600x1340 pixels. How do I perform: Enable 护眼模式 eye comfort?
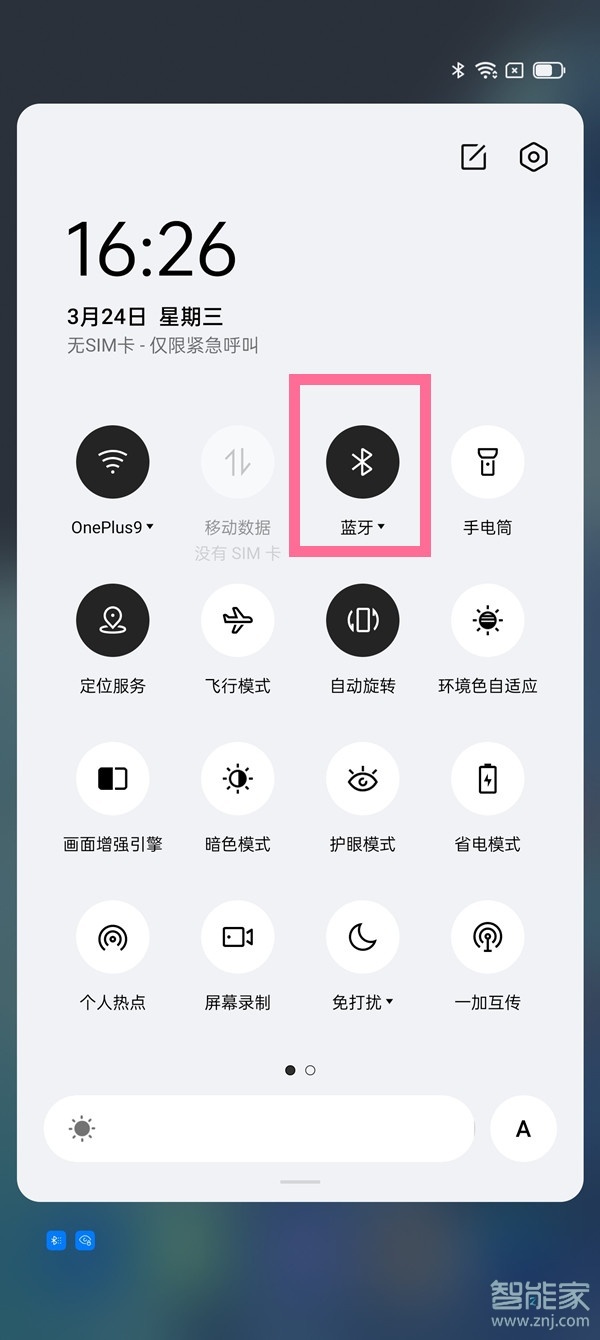362,779
